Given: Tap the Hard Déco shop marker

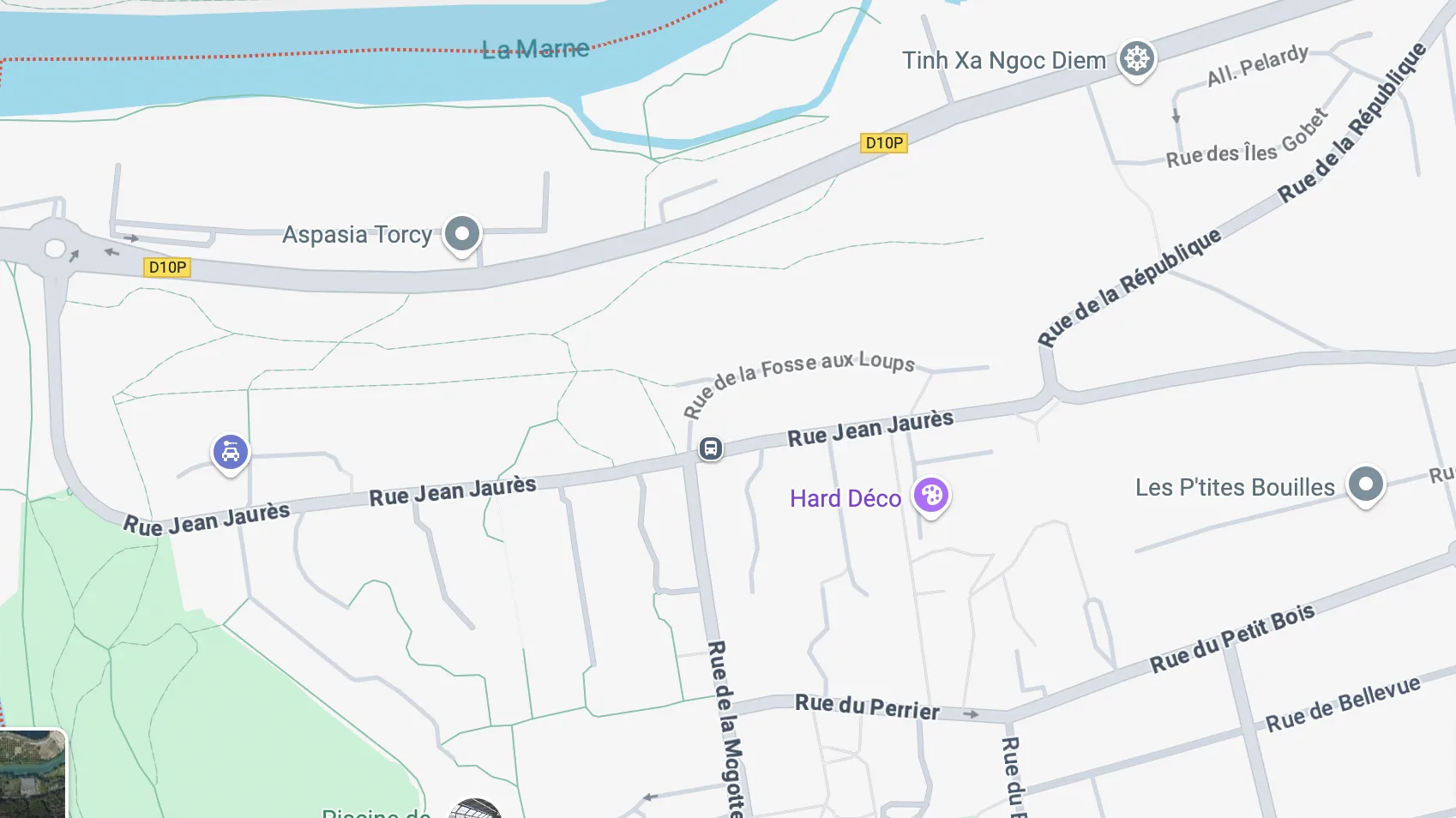Looking at the screenshot, I should pos(930,496).
